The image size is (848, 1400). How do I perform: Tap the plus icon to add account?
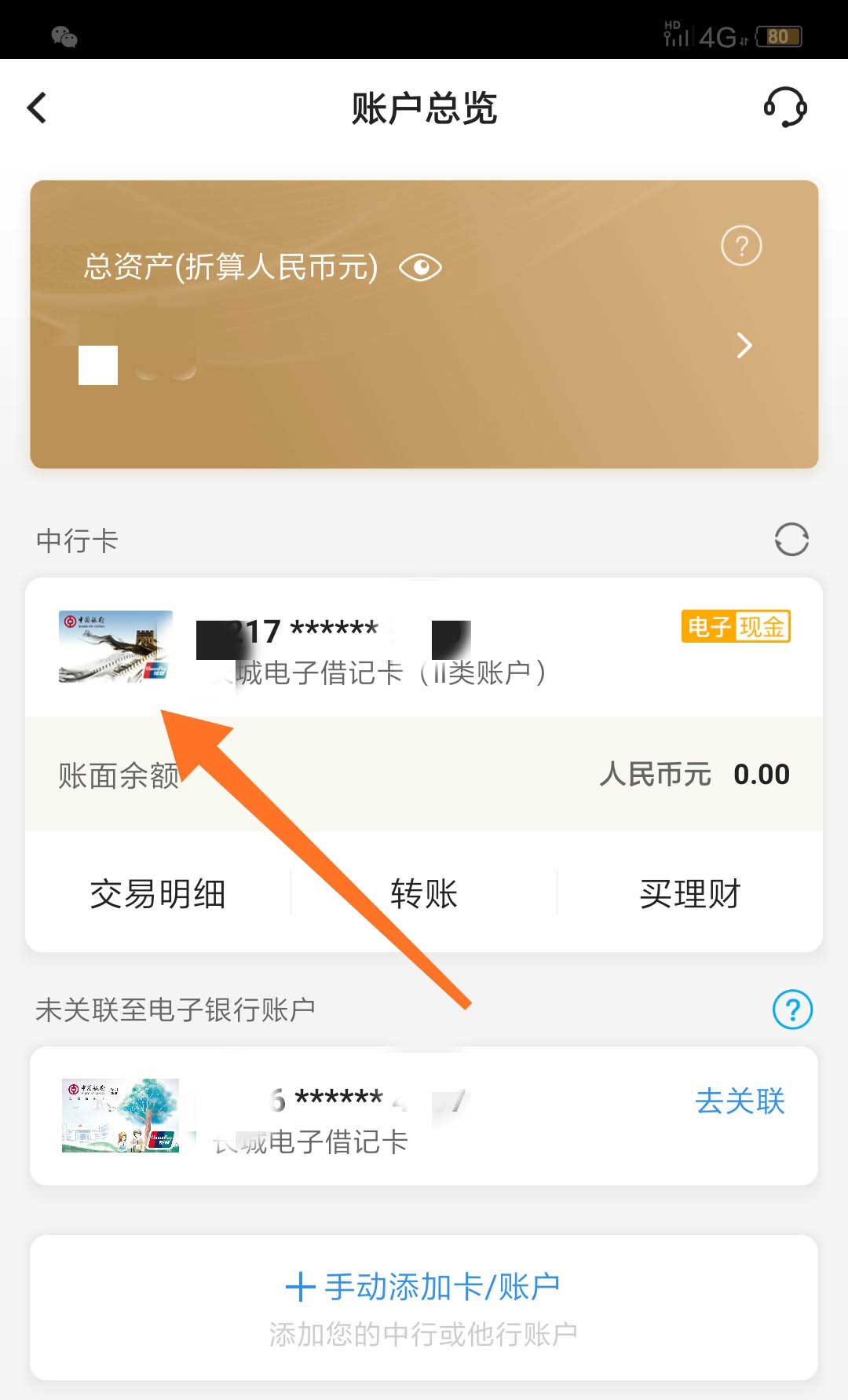302,1286
